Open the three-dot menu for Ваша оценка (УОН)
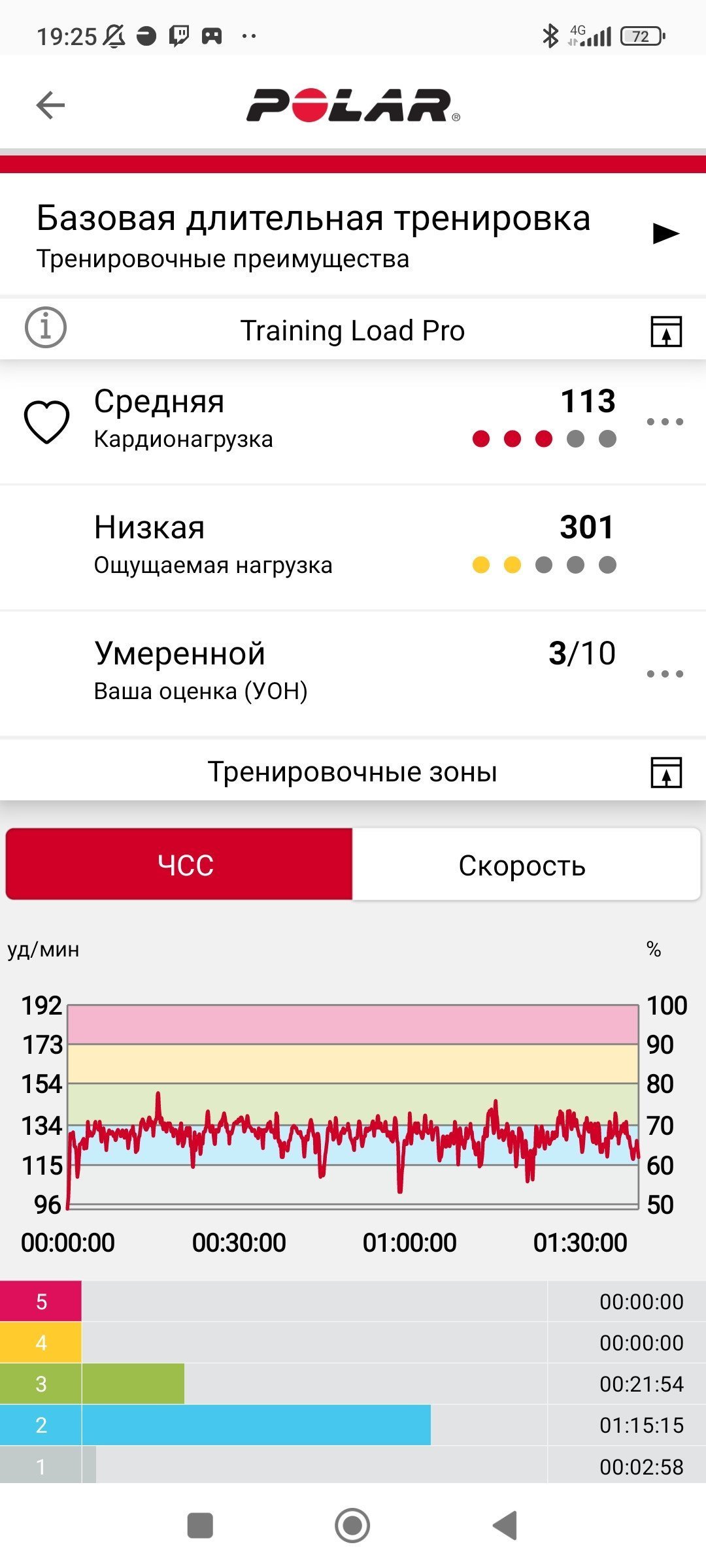This screenshot has height=1568, width=706. point(665,674)
